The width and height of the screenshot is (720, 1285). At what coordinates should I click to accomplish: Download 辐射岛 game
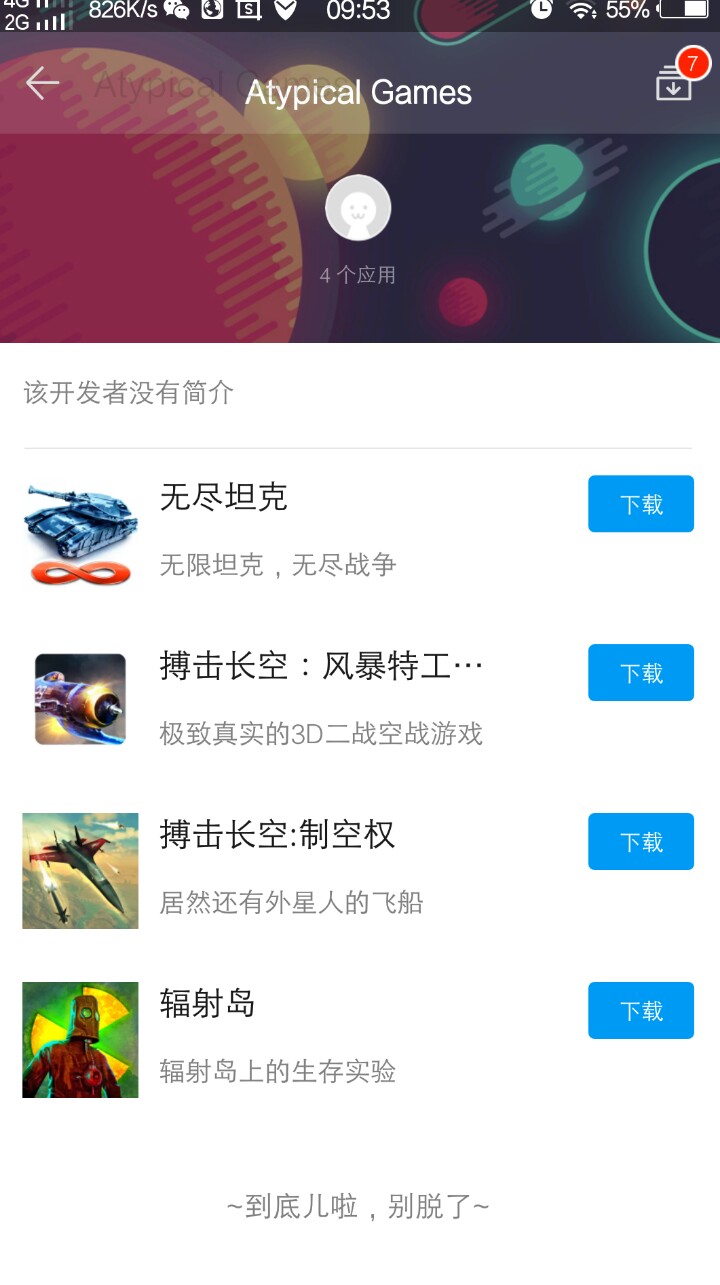(x=640, y=1011)
